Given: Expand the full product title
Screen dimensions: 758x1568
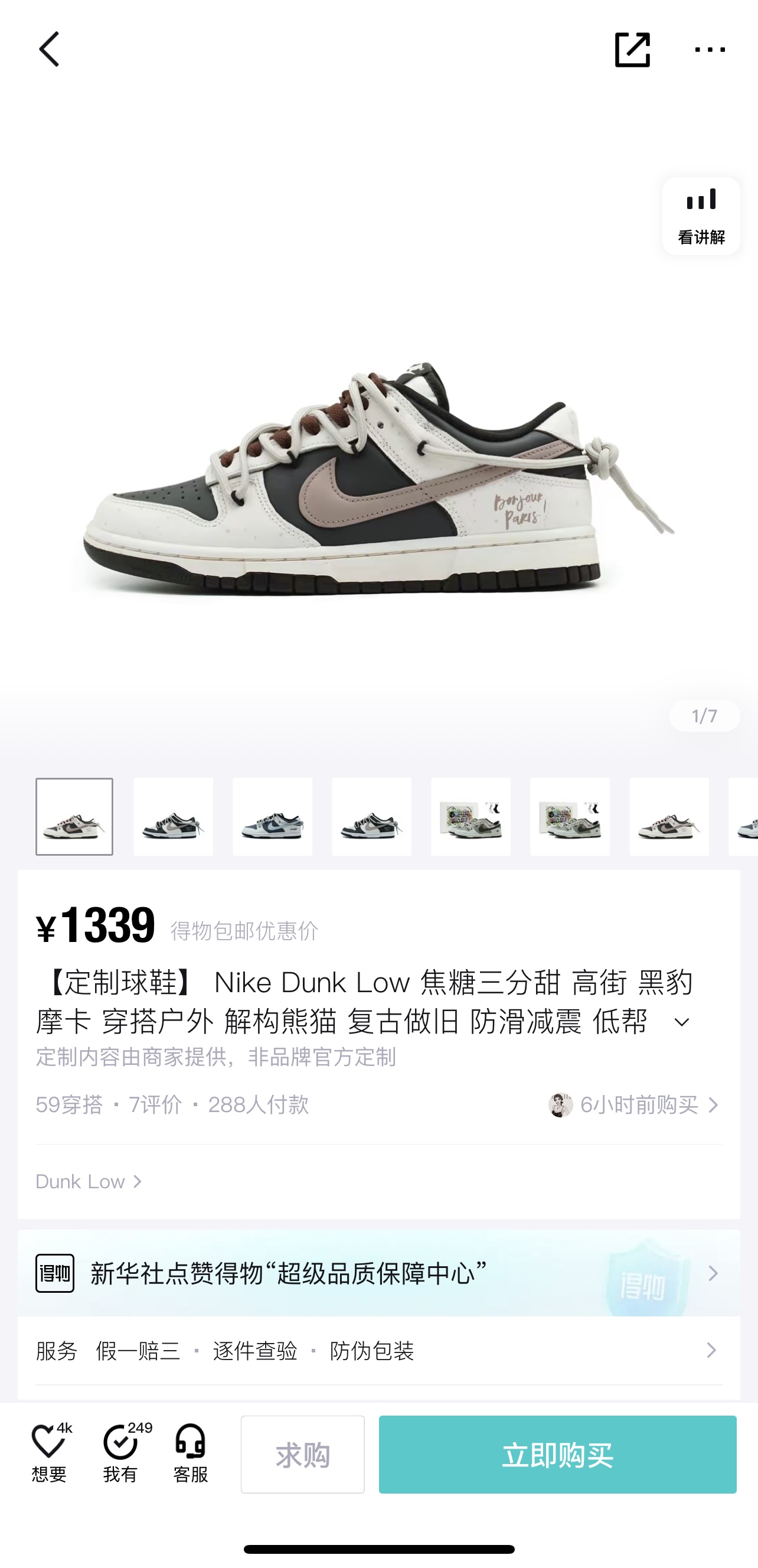Looking at the screenshot, I should pos(682,1022).
